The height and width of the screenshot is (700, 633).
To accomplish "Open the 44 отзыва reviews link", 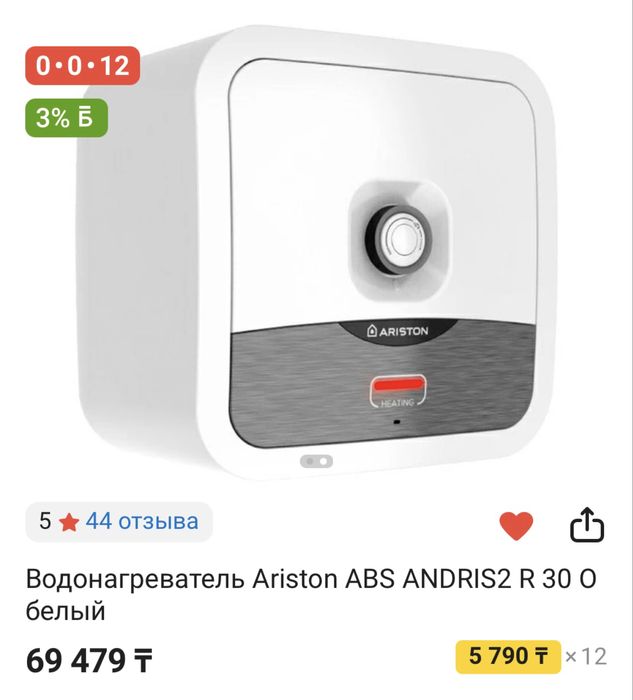I will (x=141, y=521).
